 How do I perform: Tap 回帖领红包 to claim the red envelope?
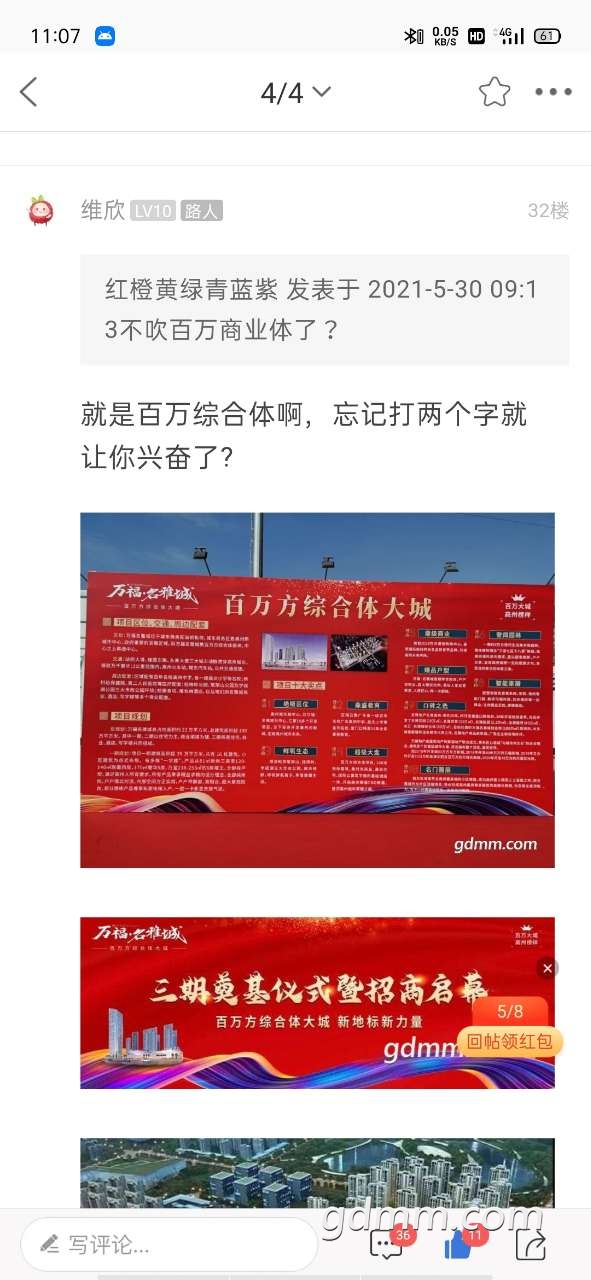click(x=510, y=1042)
